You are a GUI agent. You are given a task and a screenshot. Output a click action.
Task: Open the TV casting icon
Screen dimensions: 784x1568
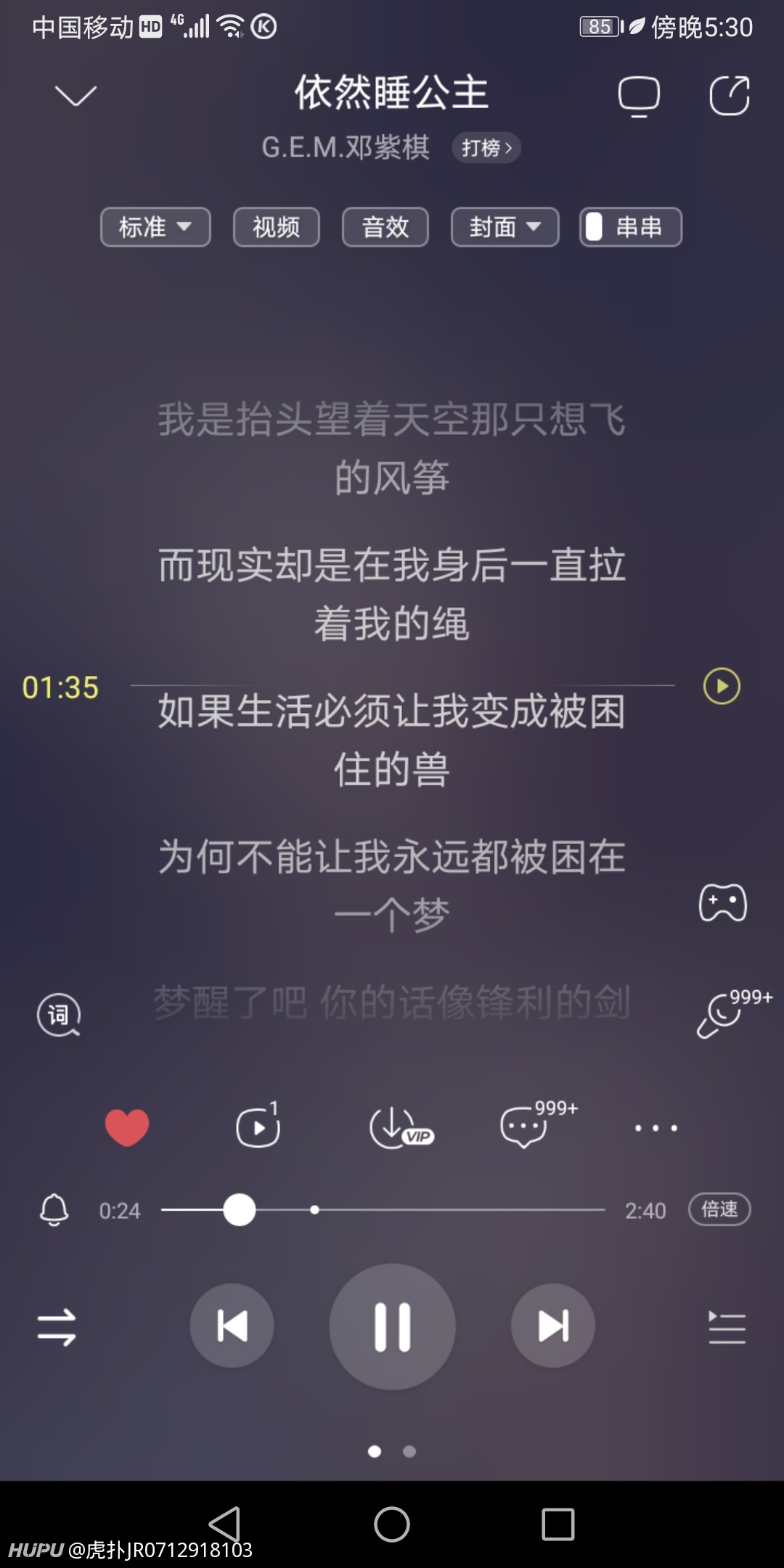pyautogui.click(x=639, y=96)
